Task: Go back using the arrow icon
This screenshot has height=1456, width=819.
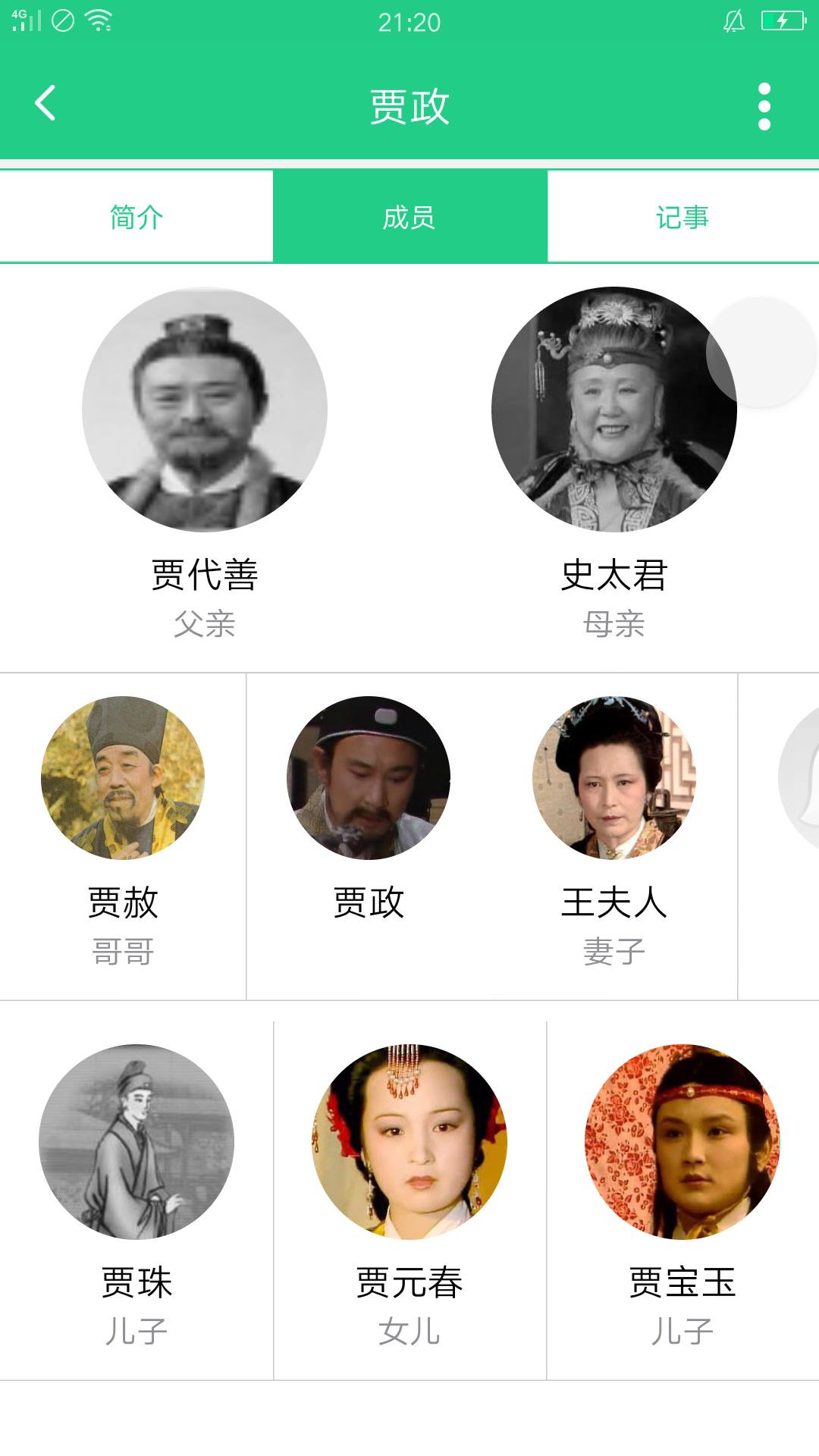Action: coord(45,104)
